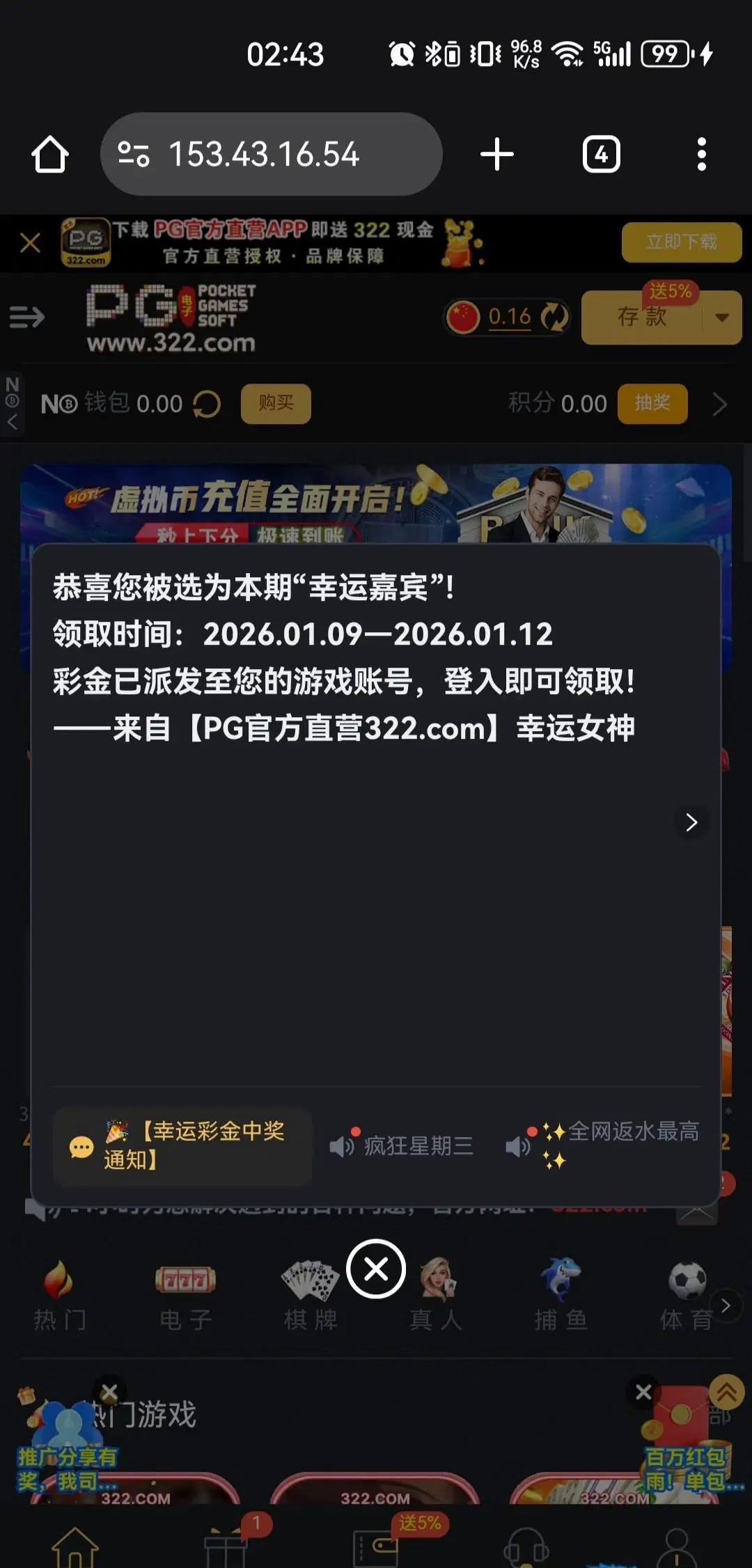Tap the 立即下载 download button

(x=681, y=242)
